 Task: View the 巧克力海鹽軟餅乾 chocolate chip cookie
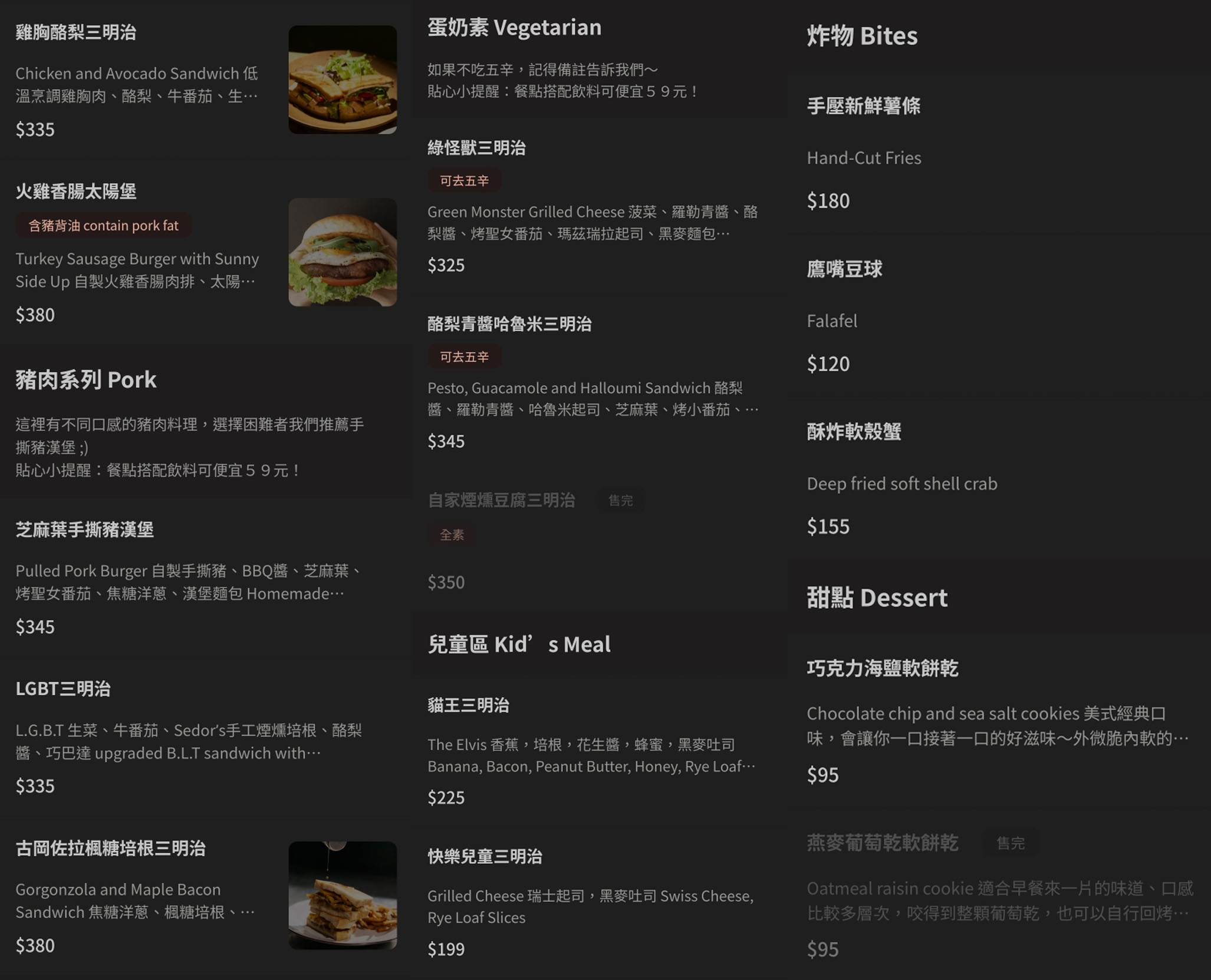[x=882, y=669]
